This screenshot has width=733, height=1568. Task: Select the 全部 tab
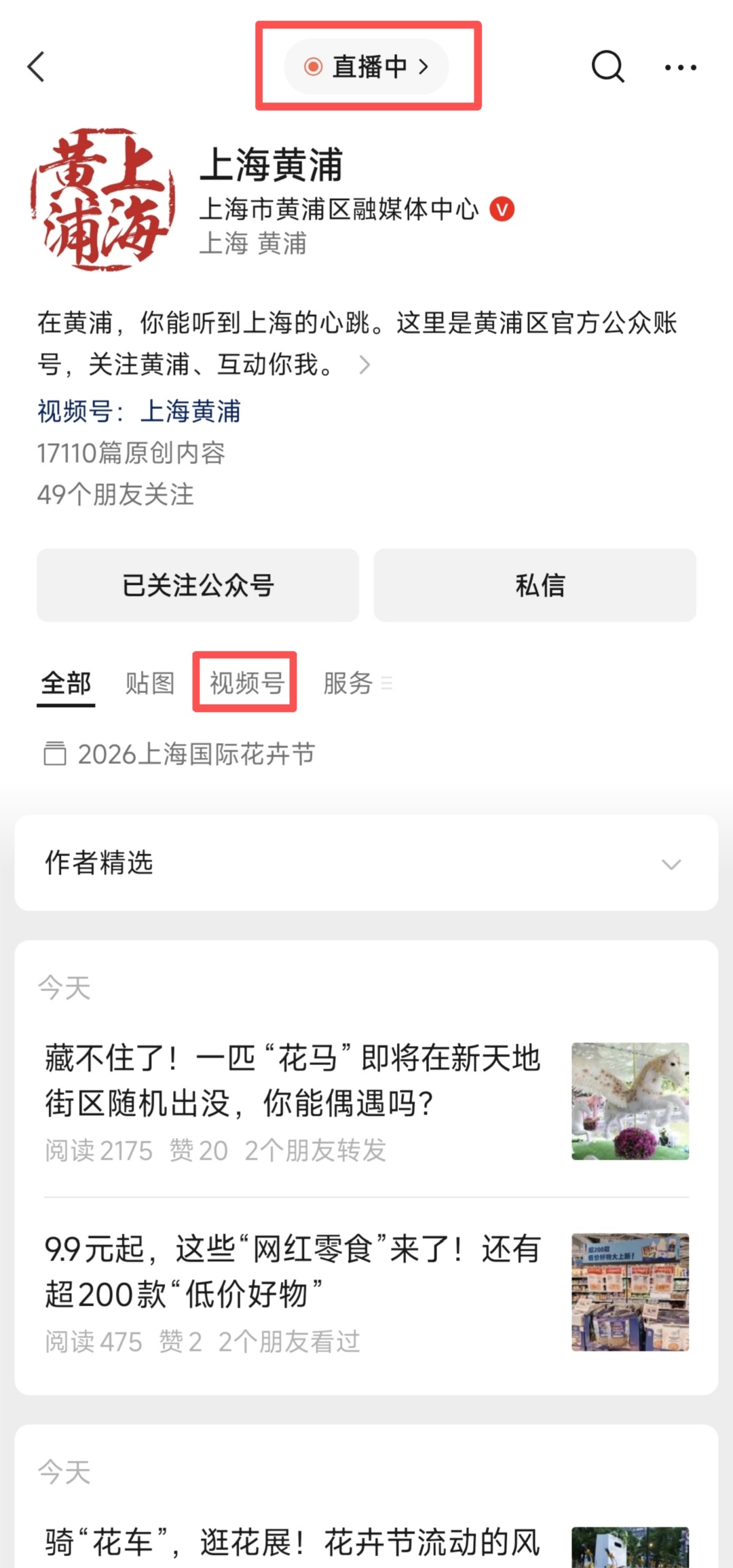66,683
